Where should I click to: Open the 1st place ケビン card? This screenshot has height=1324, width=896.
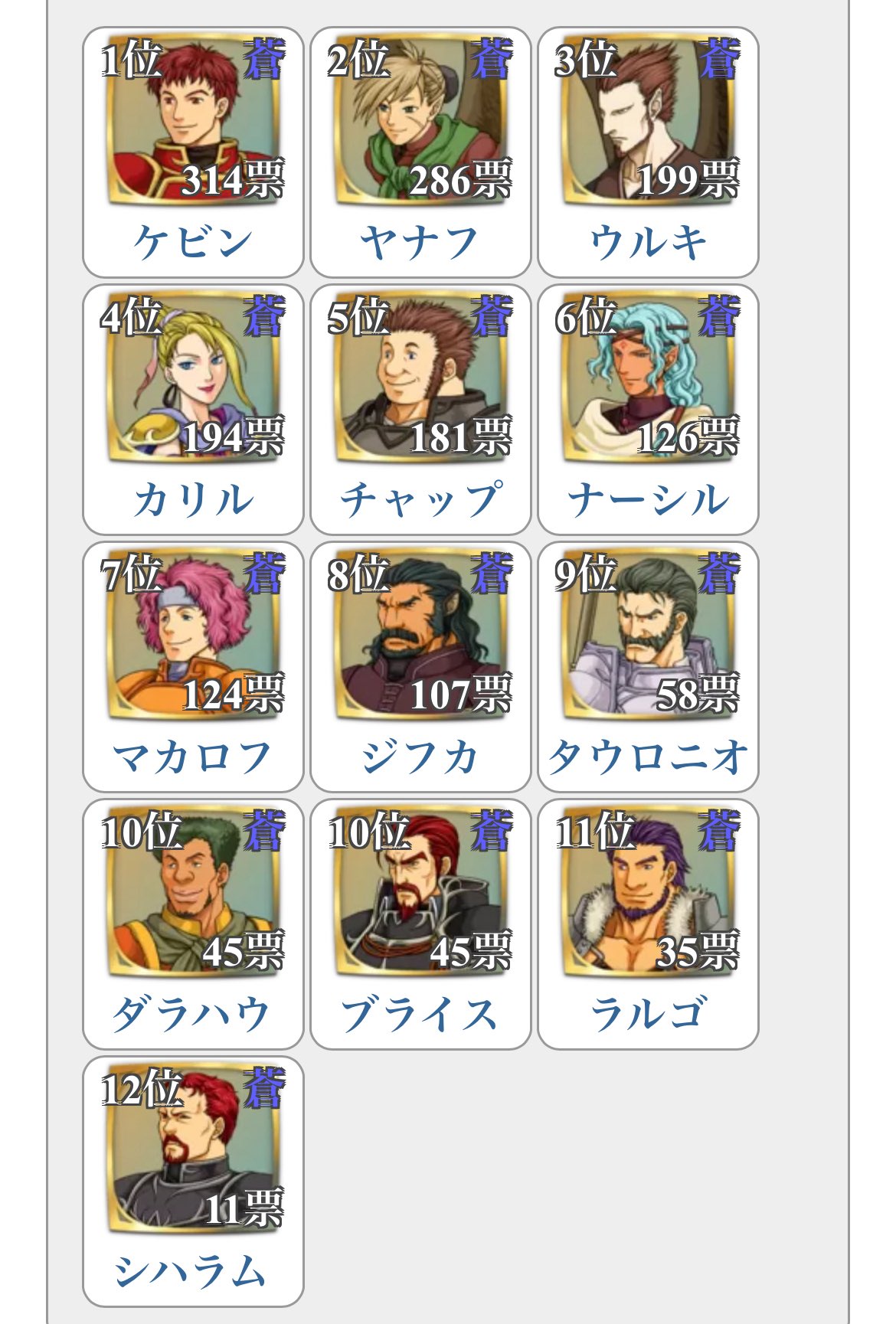[x=193, y=152]
